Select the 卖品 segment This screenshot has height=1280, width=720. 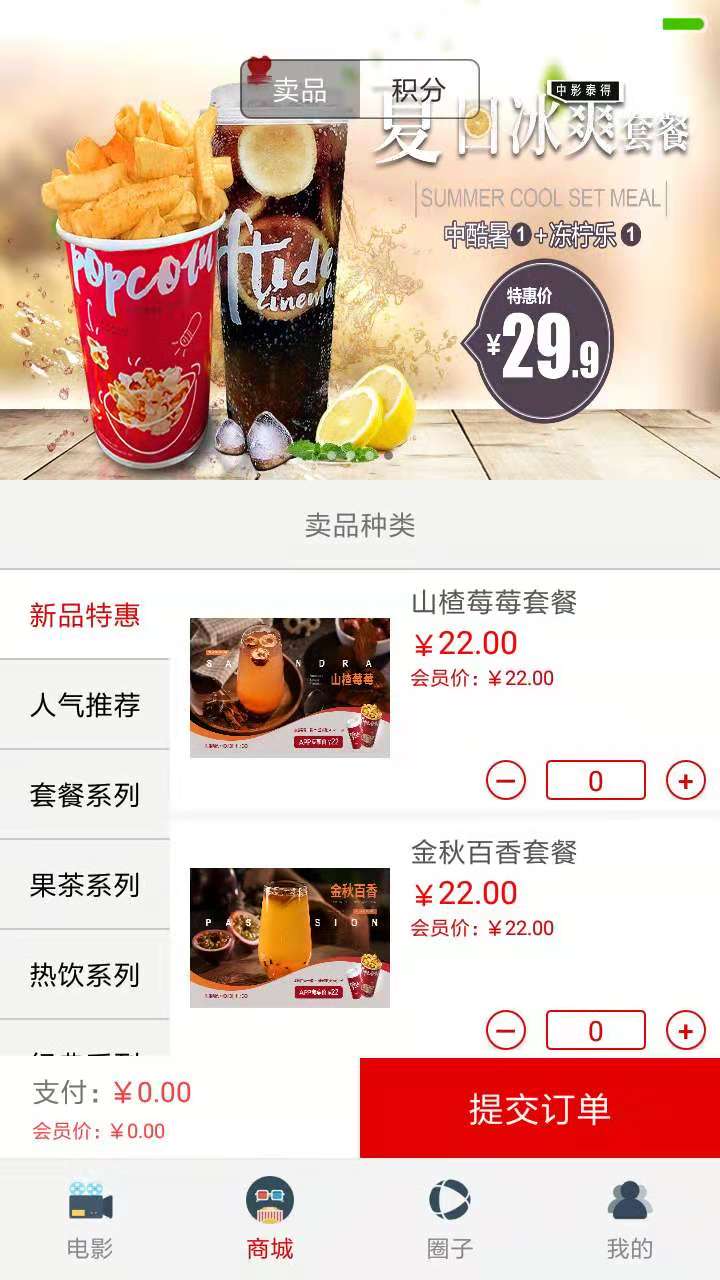300,90
